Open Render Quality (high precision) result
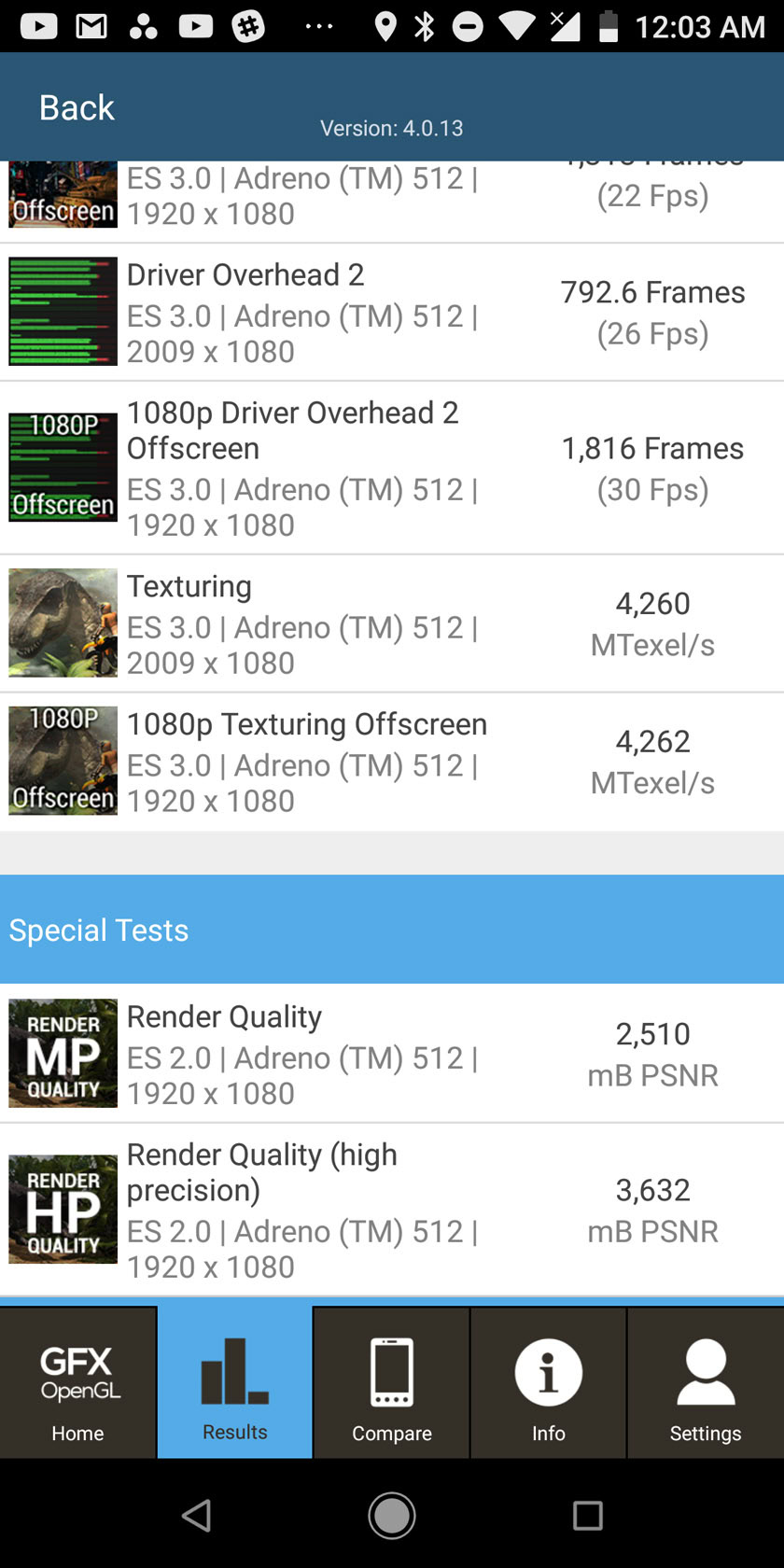 pyautogui.click(x=392, y=1210)
